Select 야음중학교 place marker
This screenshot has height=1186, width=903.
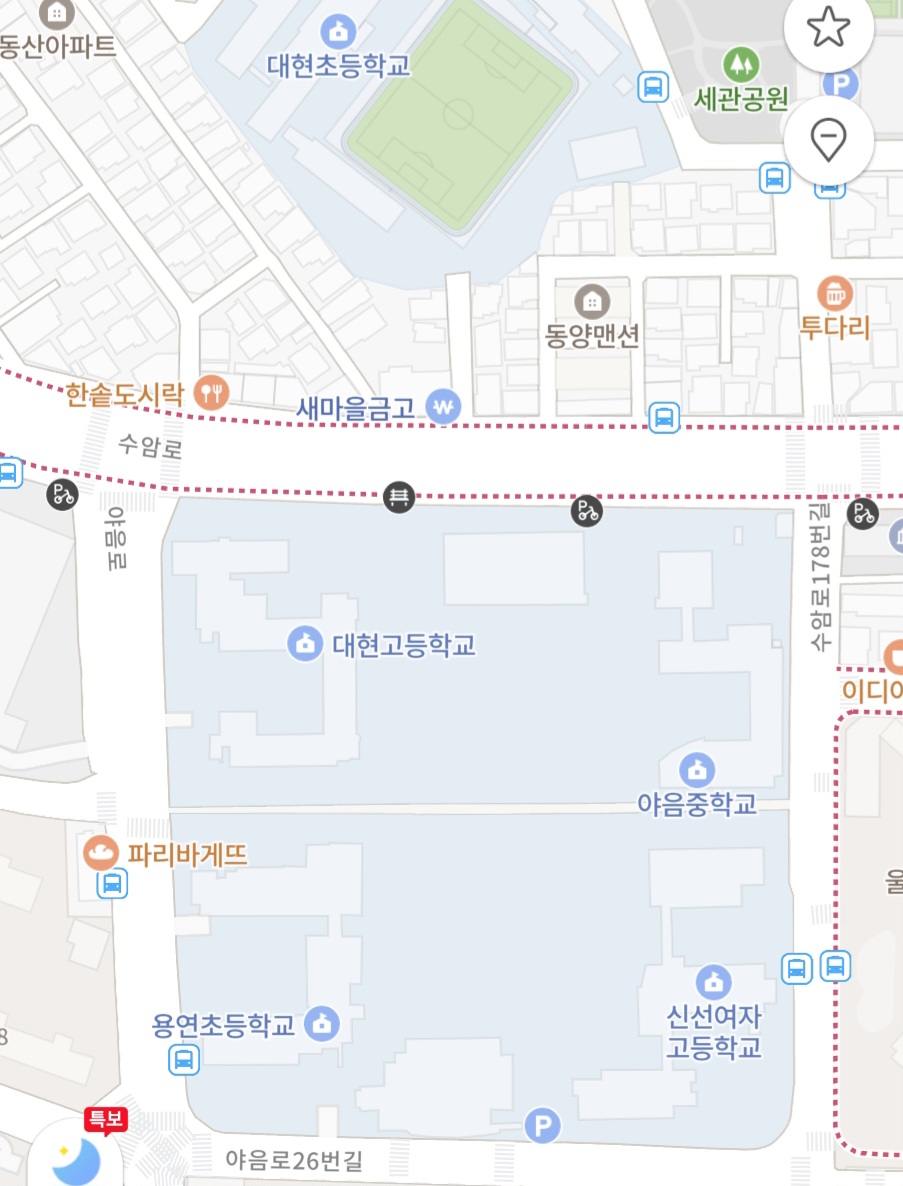tap(697, 770)
